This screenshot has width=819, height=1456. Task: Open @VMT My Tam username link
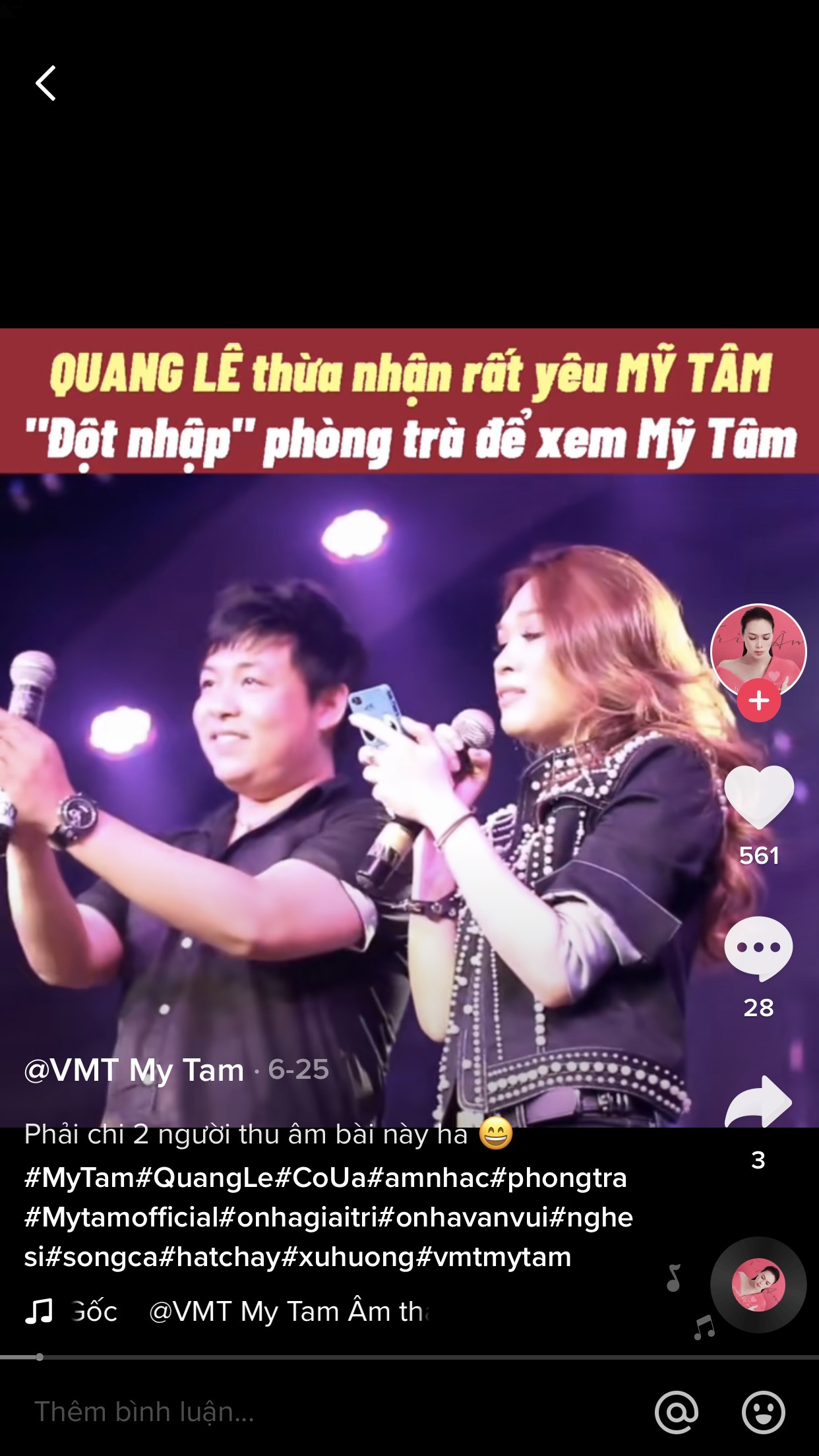(x=135, y=1070)
